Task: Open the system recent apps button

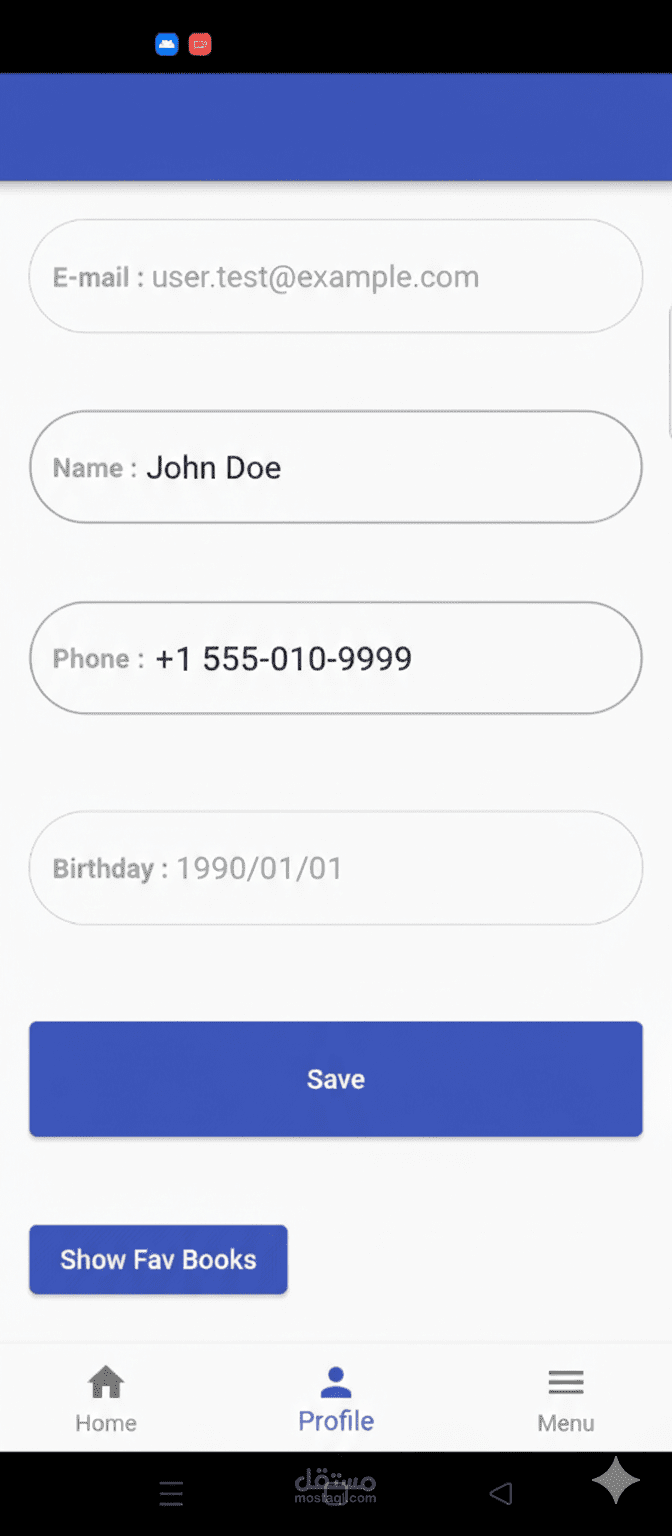Action: 171,1494
